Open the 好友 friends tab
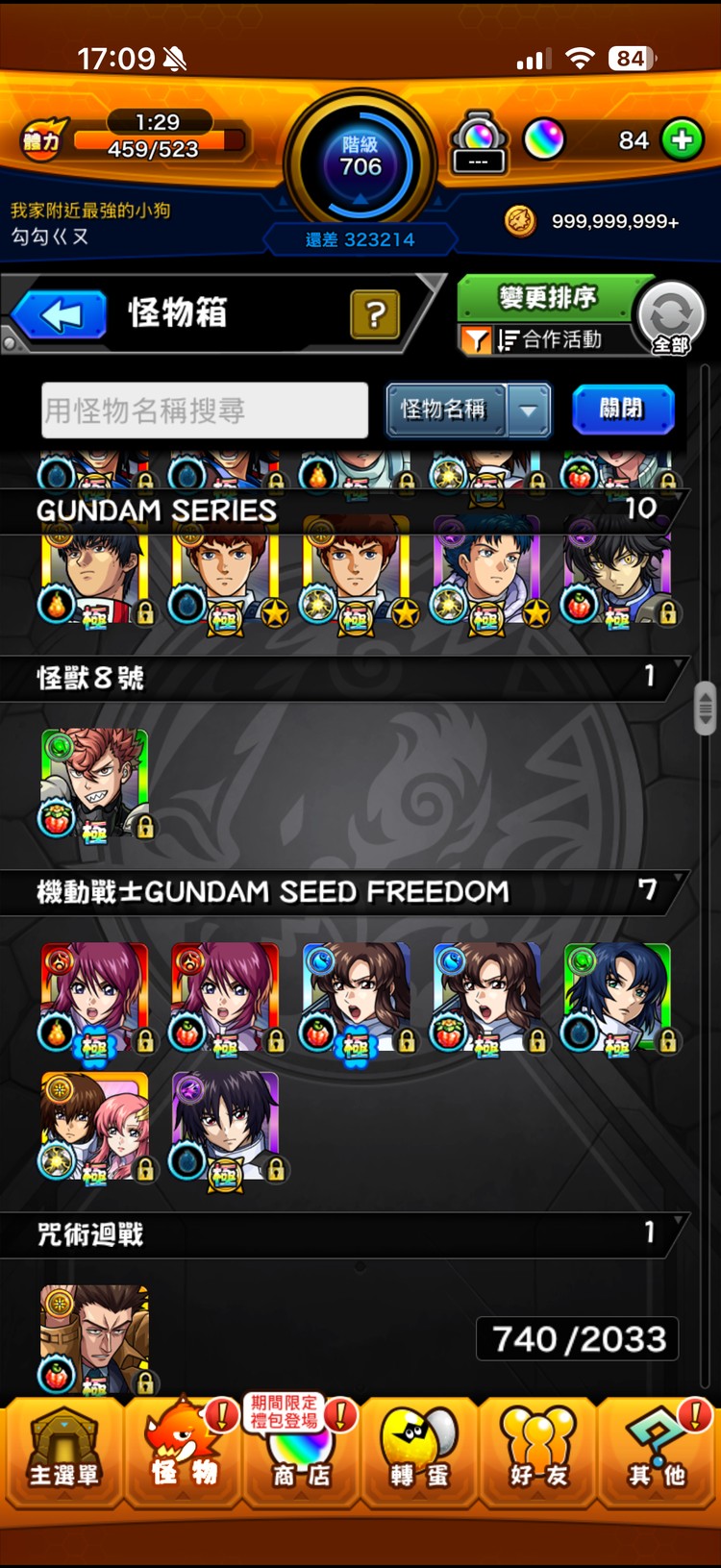The height and width of the screenshot is (1568, 721). pyautogui.click(x=537, y=1452)
